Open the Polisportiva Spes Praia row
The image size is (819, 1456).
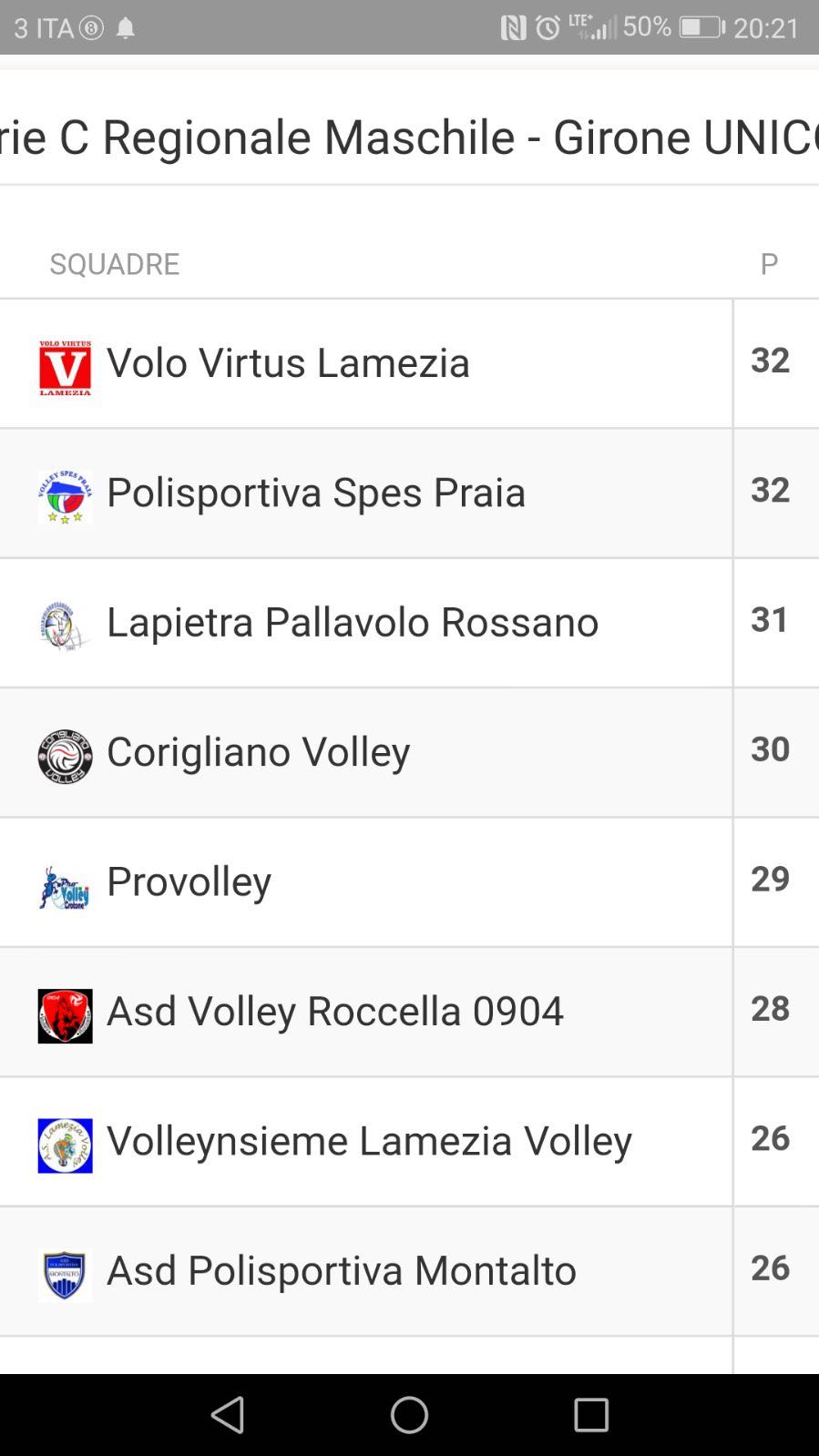(x=409, y=493)
